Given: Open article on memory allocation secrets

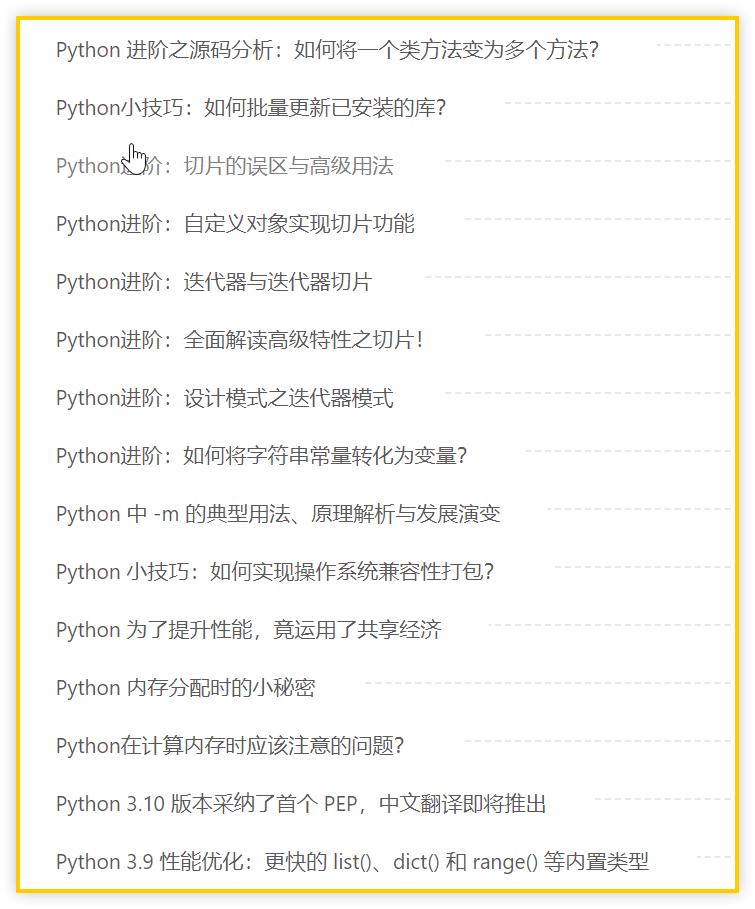Looking at the screenshot, I should tap(185, 688).
